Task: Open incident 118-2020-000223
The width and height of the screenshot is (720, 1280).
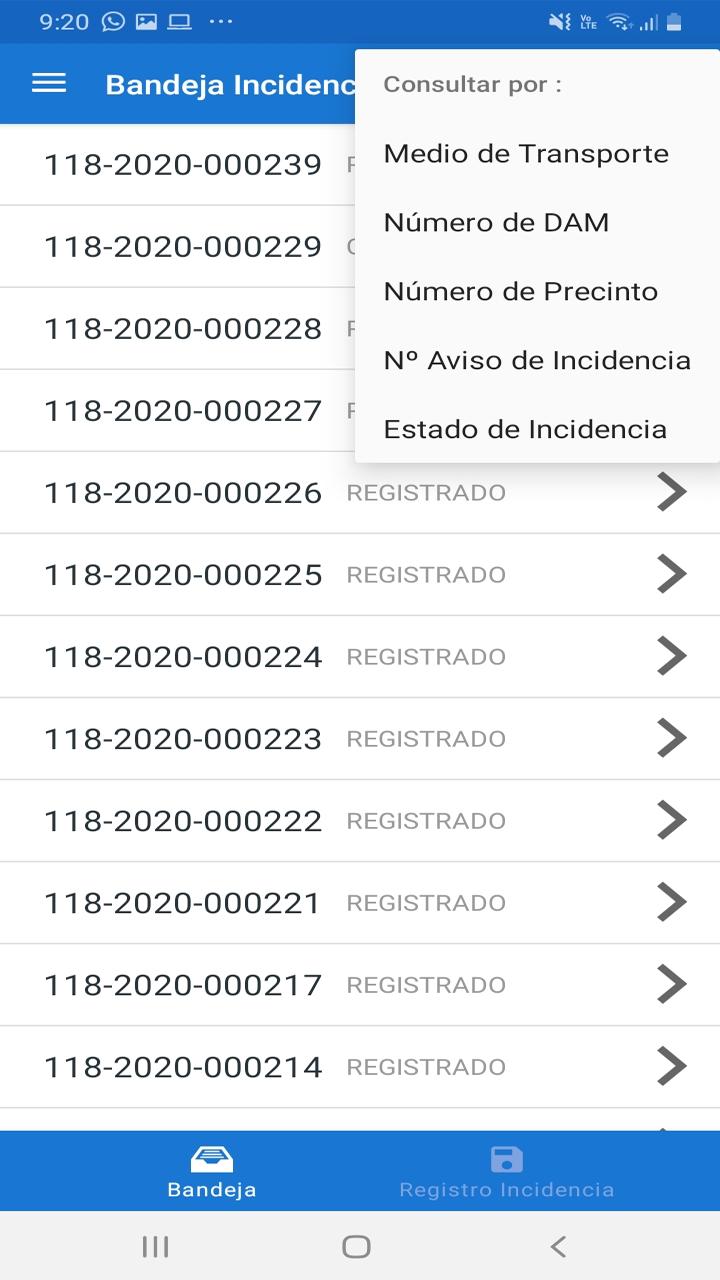Action: [360, 739]
